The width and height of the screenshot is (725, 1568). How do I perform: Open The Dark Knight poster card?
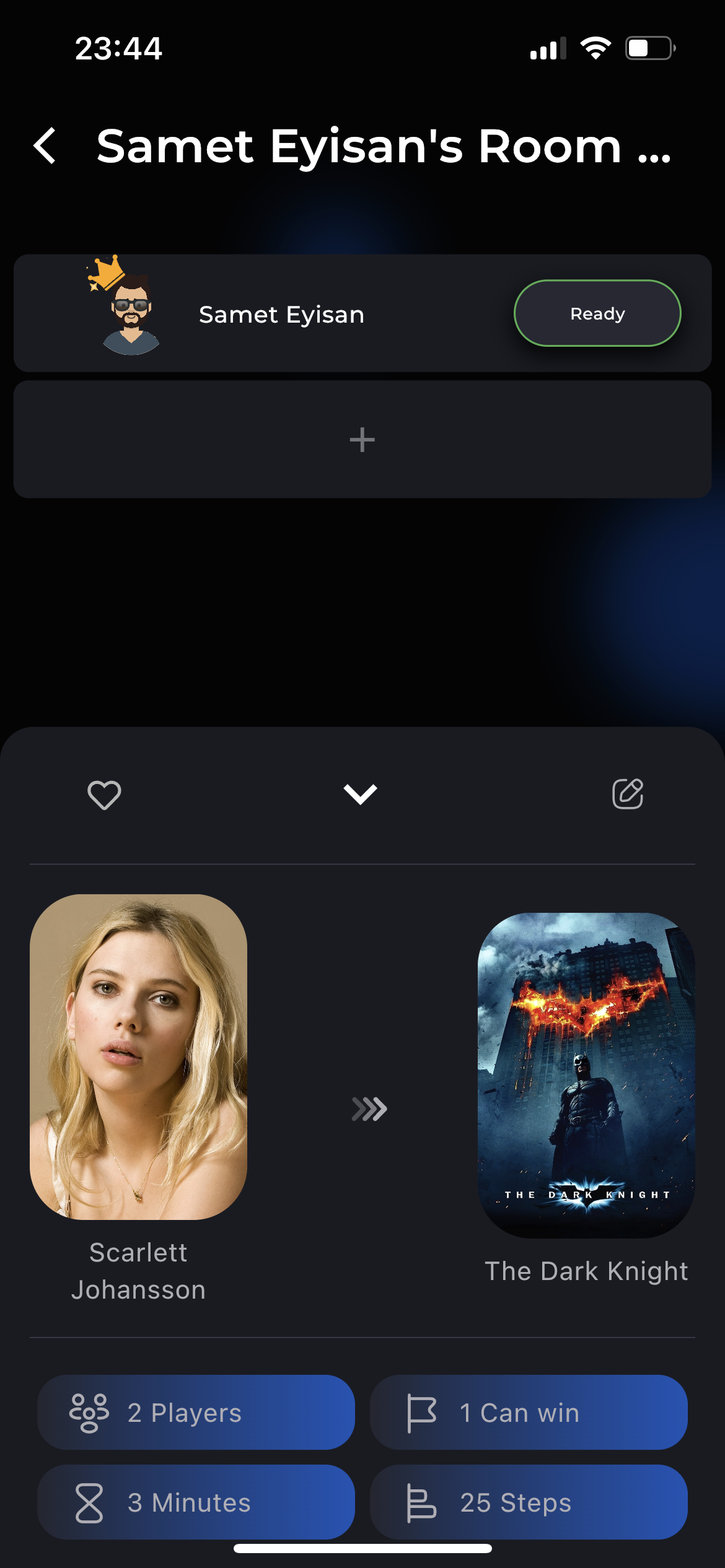[586, 1075]
